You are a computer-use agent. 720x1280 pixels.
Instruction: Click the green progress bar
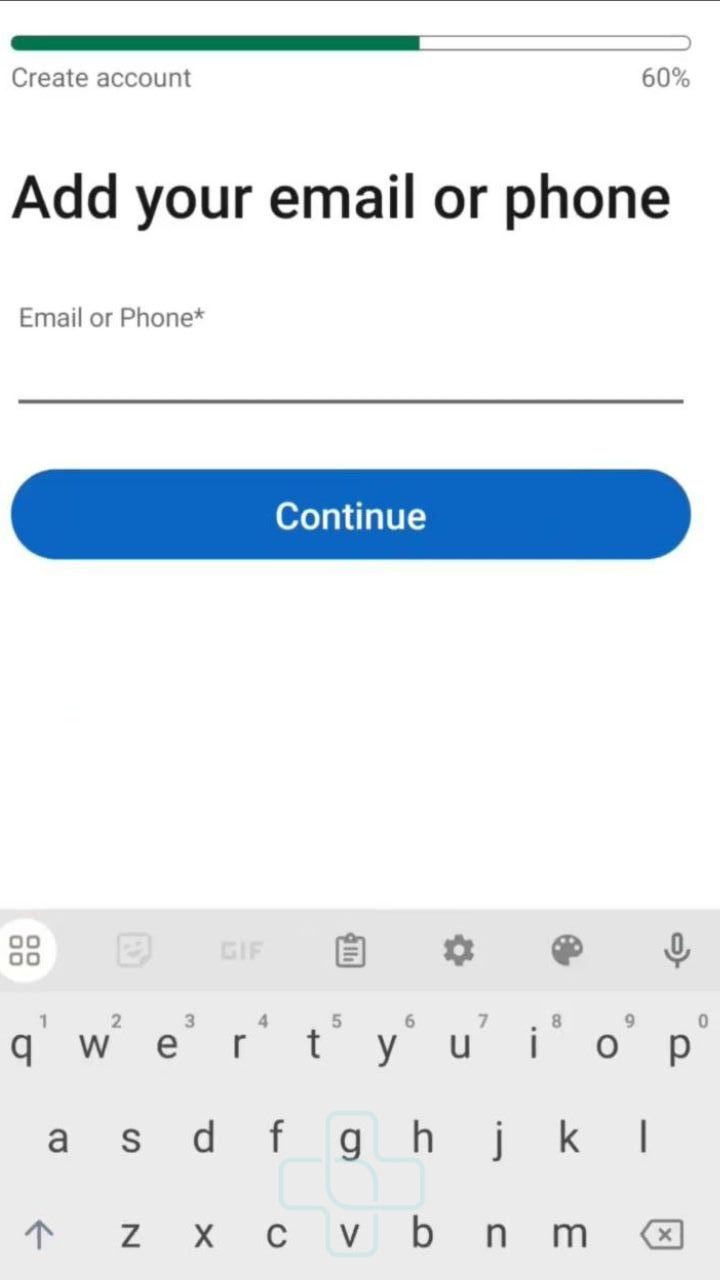point(215,42)
